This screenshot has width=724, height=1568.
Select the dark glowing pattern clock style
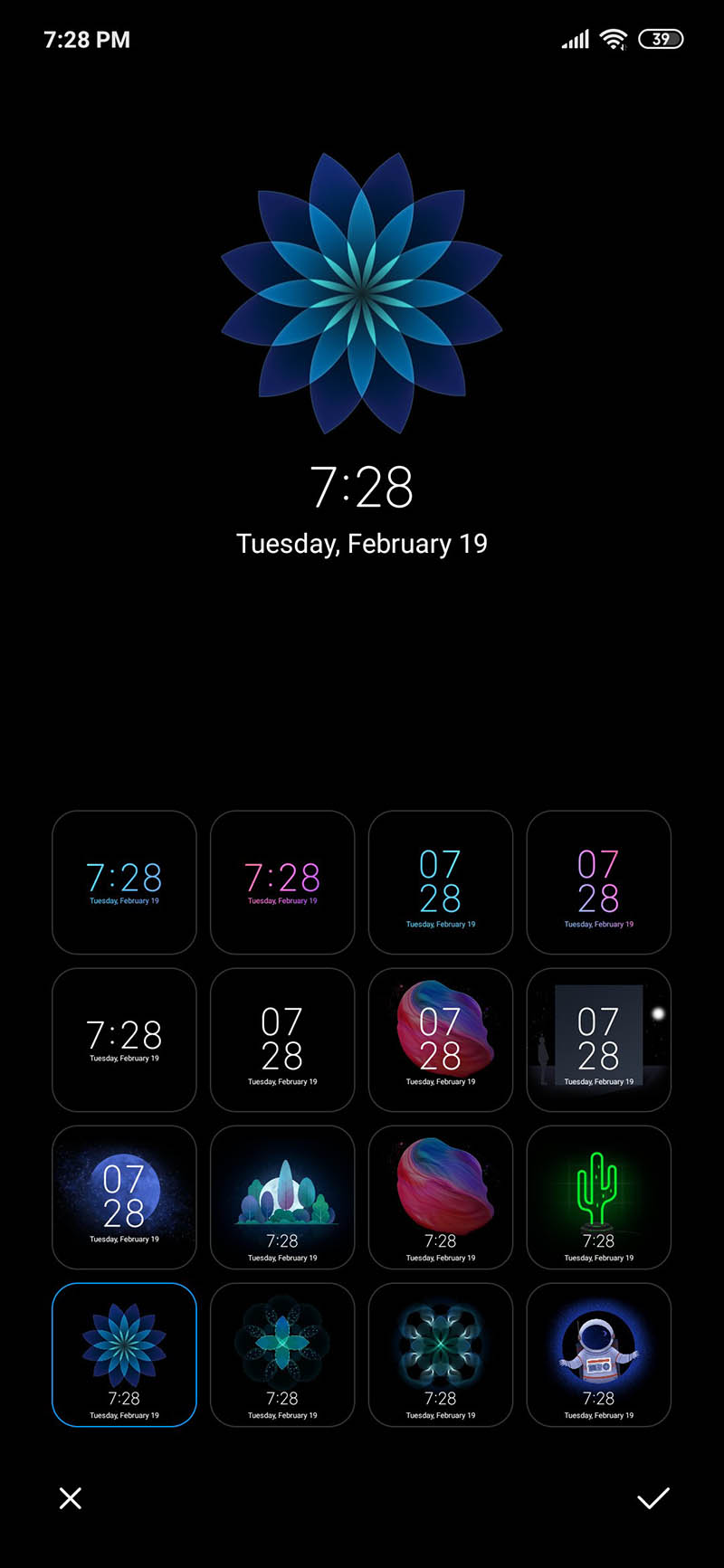pyautogui.click(x=441, y=1354)
